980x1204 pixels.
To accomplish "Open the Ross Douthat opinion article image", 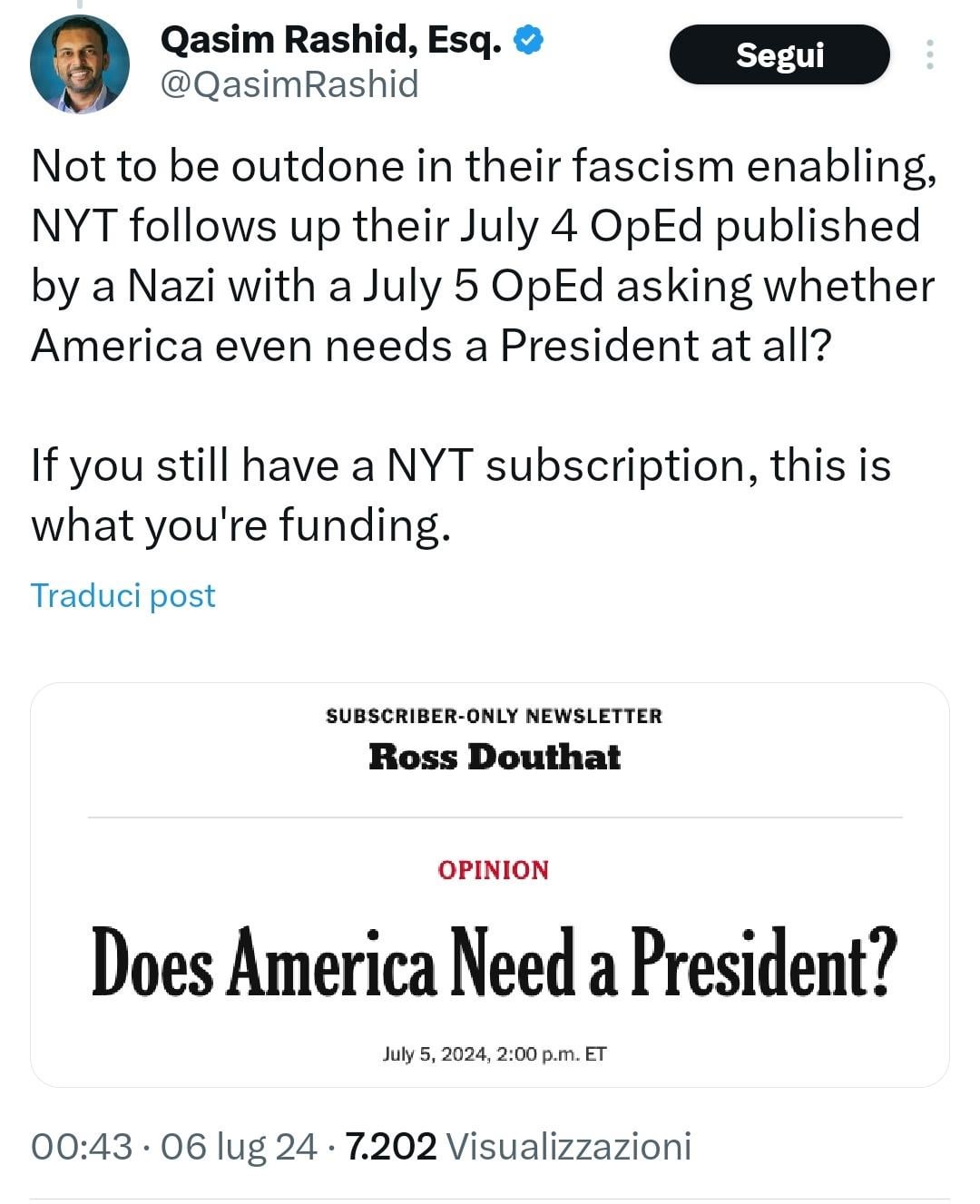I will (x=490, y=885).
